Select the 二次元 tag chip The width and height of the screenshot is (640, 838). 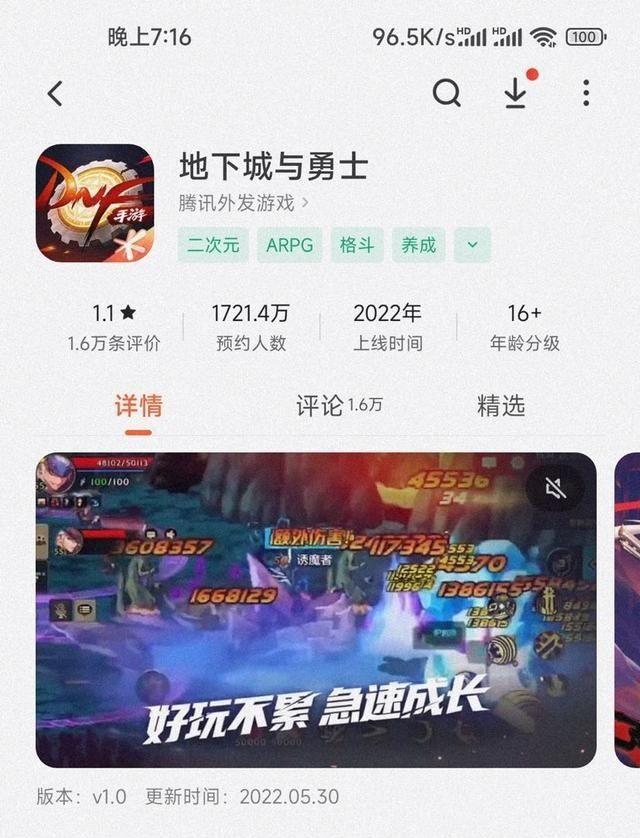tap(212, 245)
